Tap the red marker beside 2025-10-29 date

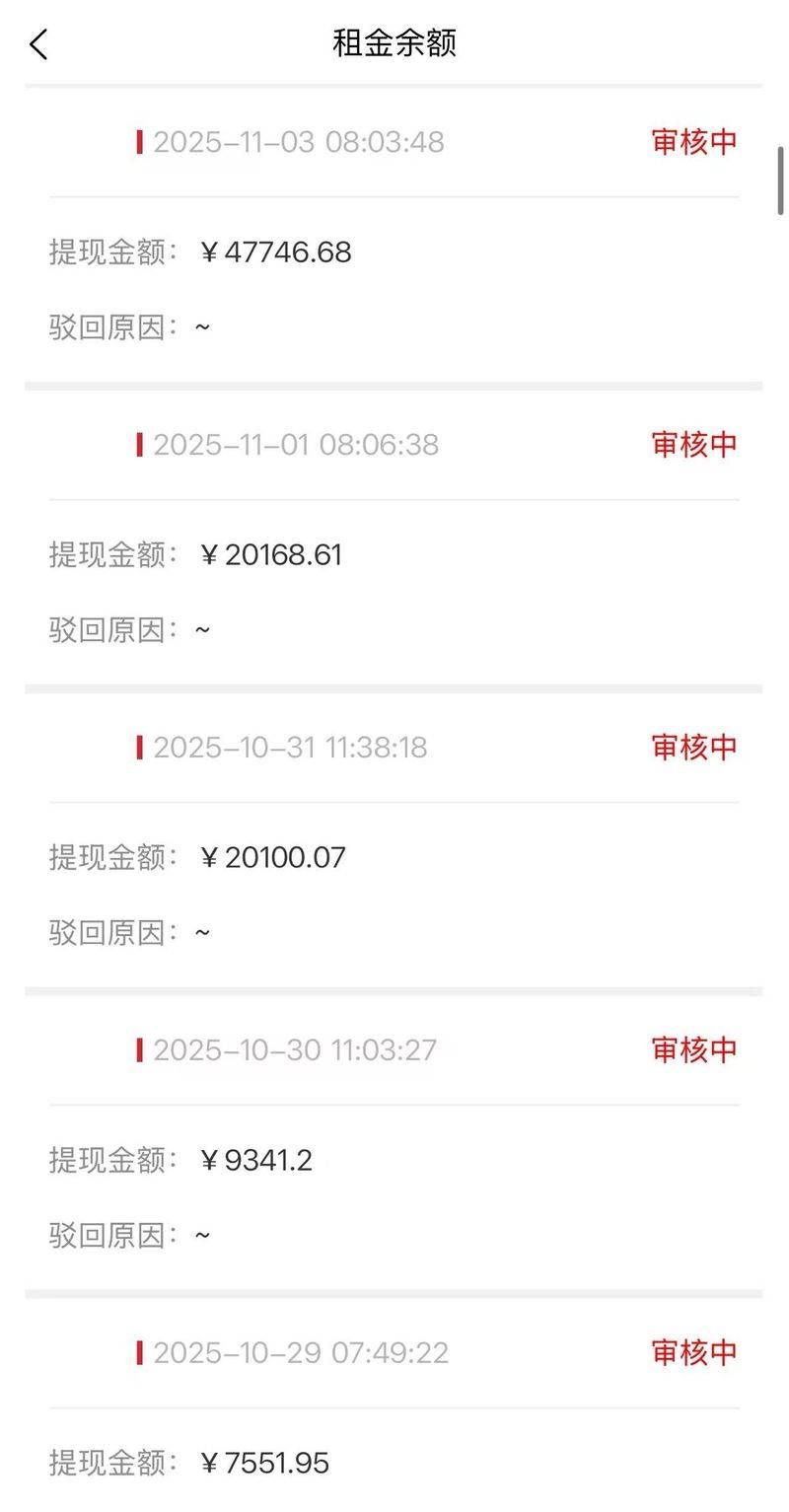[x=143, y=1352]
